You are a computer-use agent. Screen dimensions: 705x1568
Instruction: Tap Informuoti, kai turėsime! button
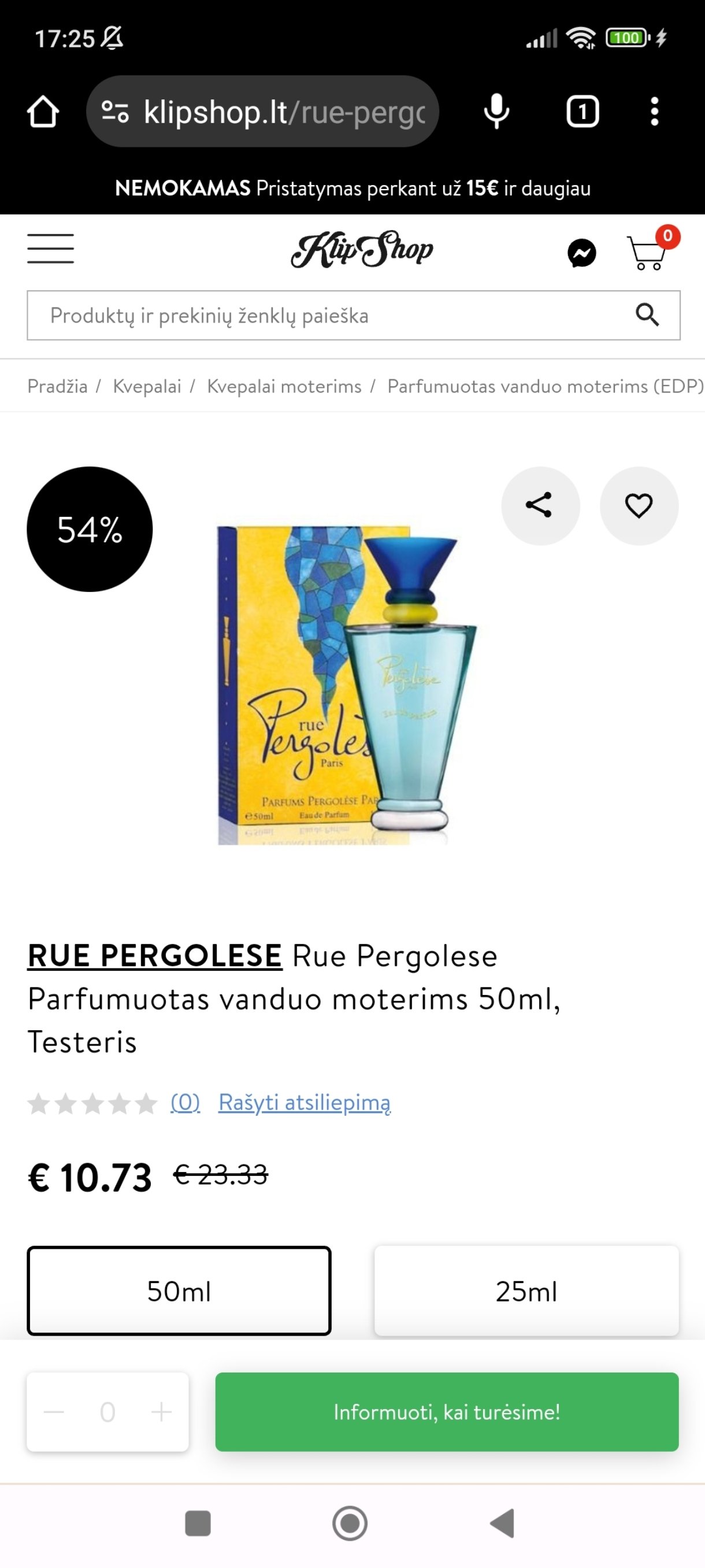pyautogui.click(x=447, y=1411)
